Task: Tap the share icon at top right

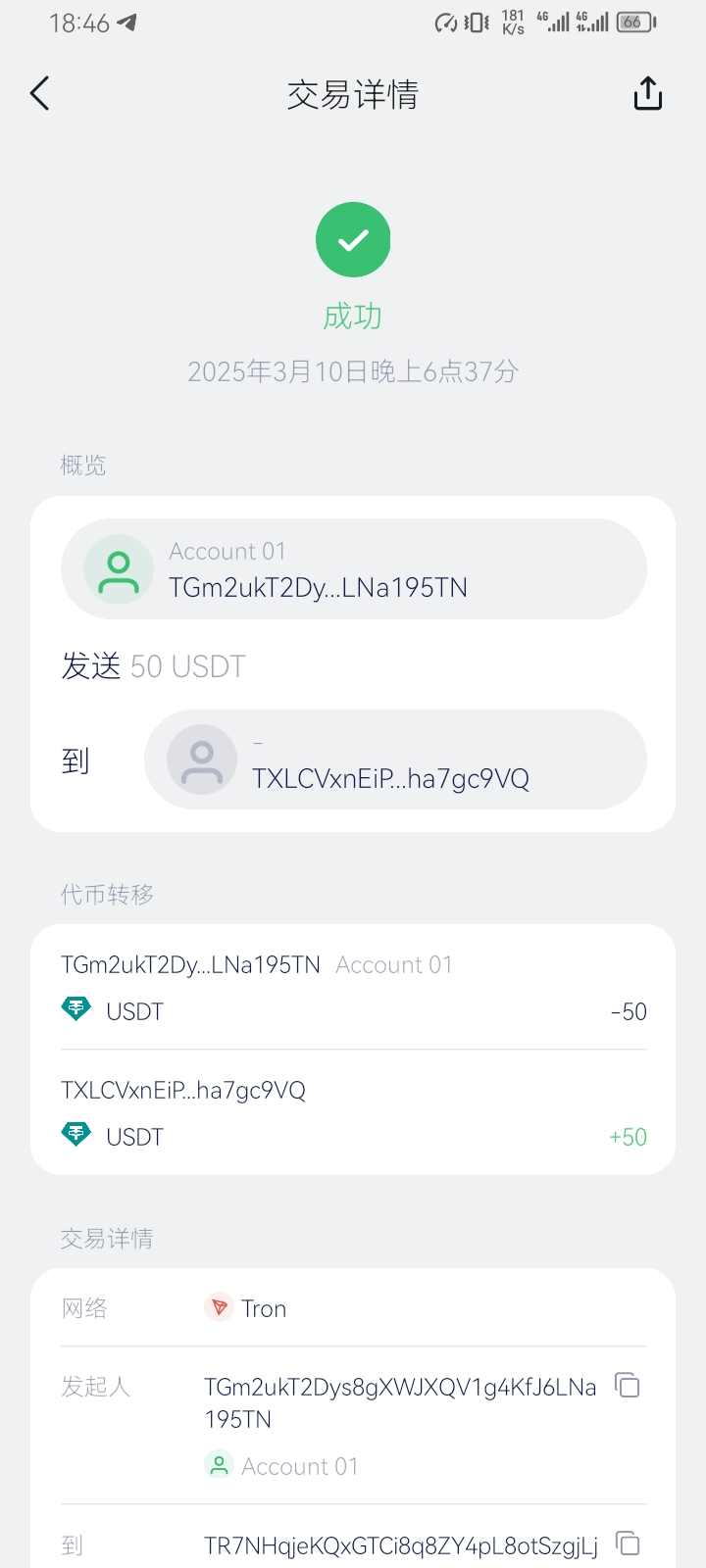Action: tap(647, 93)
